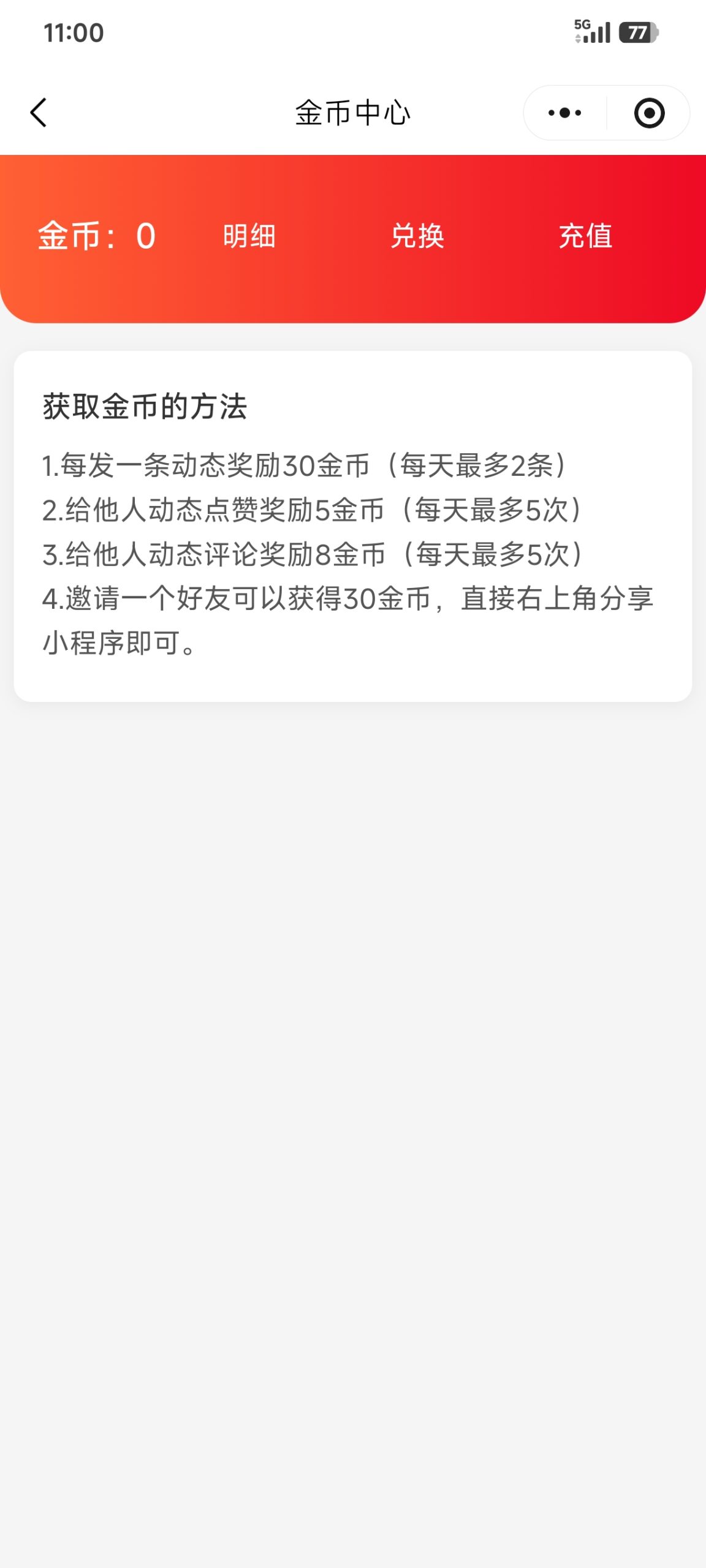Tap the capsule button group top right
The image size is (706, 1568).
607,112
